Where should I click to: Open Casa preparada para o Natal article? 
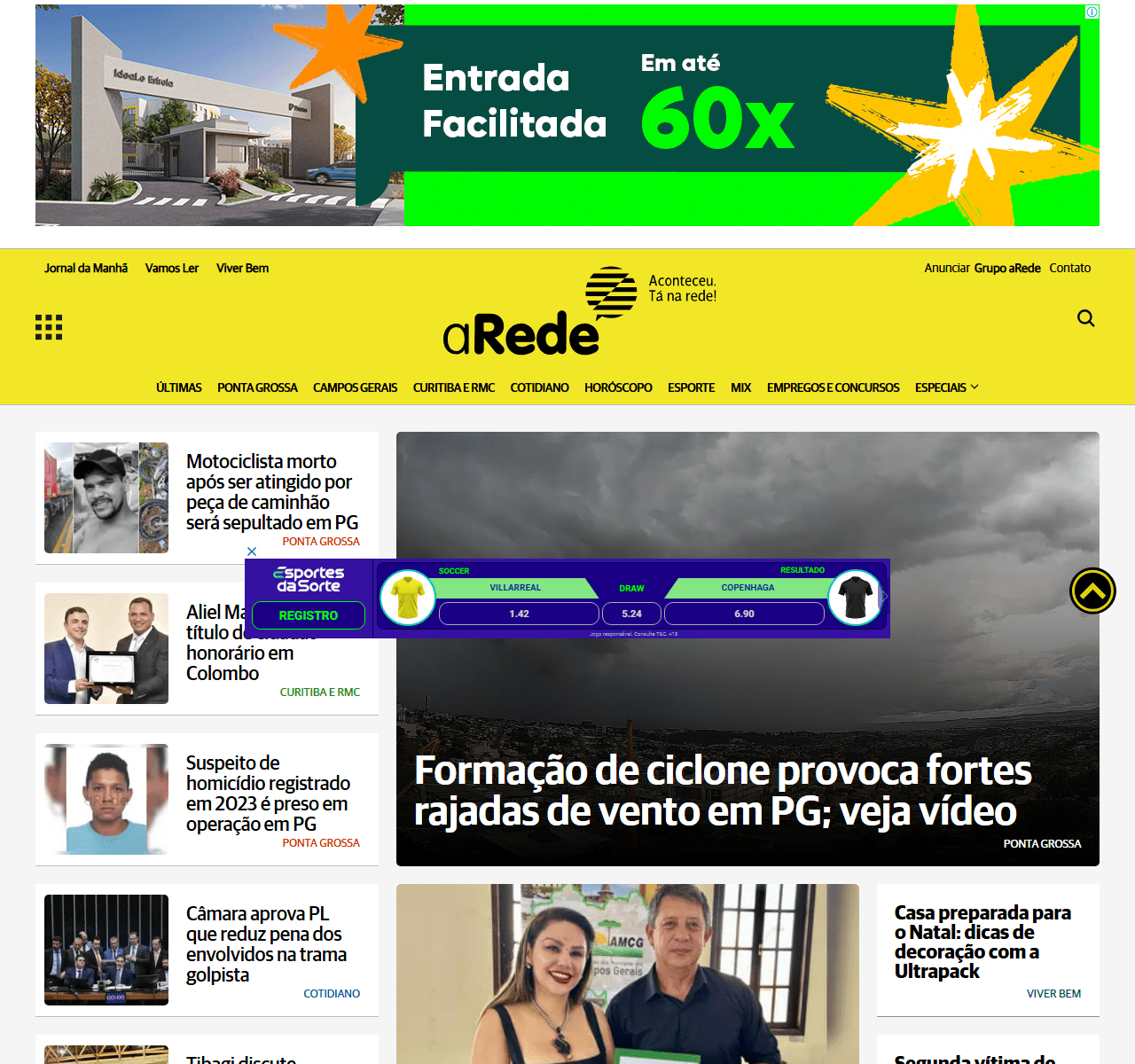(982, 942)
